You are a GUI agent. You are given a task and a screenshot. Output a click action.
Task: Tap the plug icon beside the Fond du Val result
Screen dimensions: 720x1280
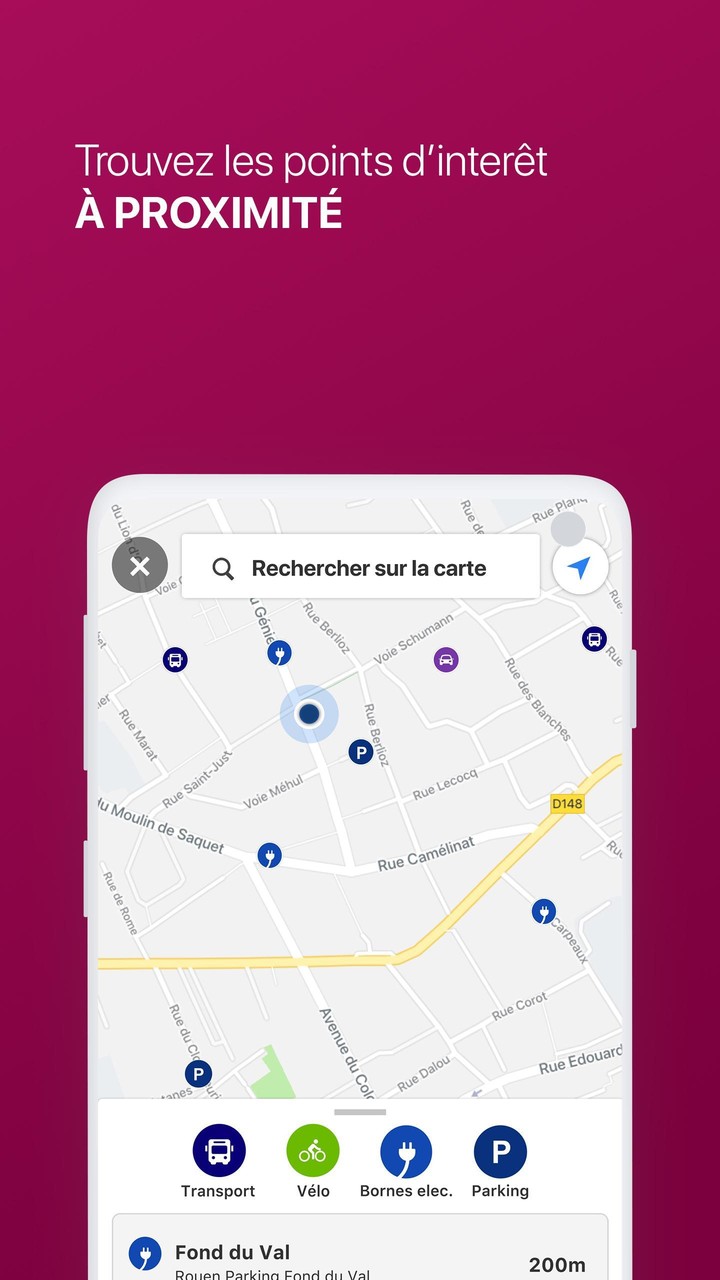point(143,1253)
